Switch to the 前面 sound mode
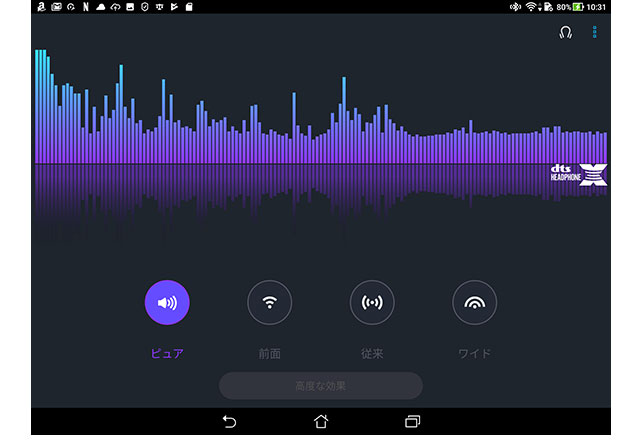The width and height of the screenshot is (642, 445). (269, 302)
